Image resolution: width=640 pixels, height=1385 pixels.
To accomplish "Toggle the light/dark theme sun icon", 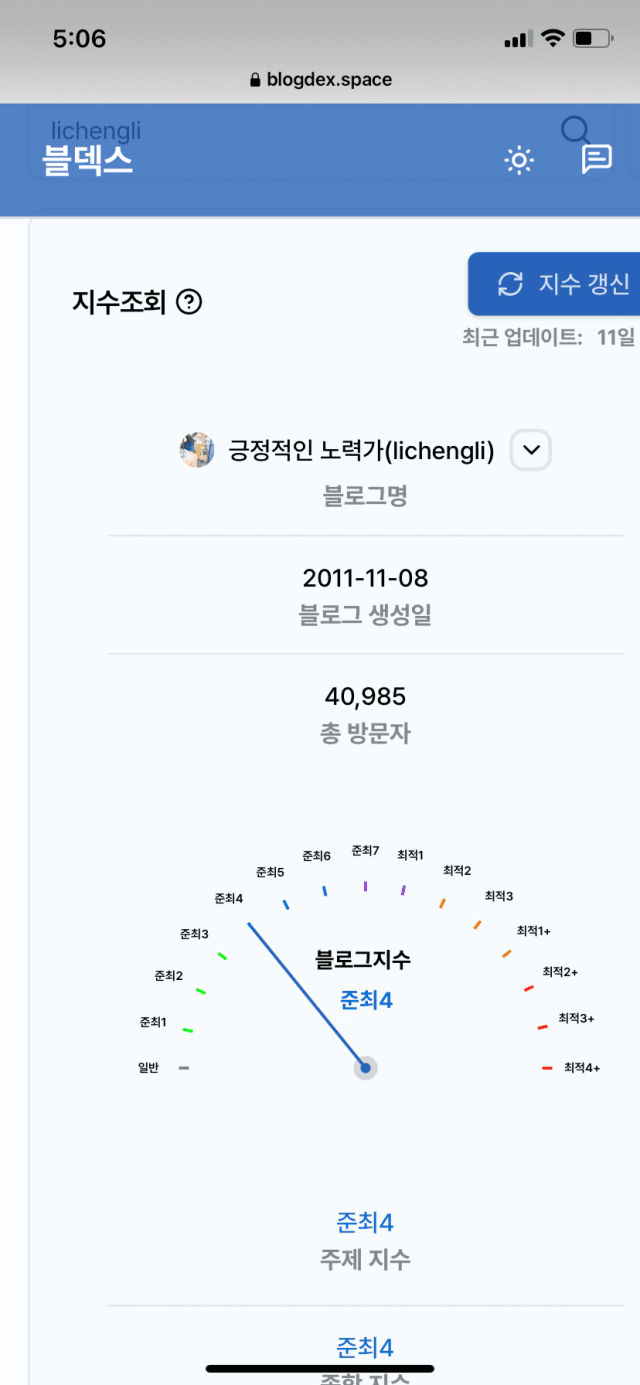I will pos(519,160).
